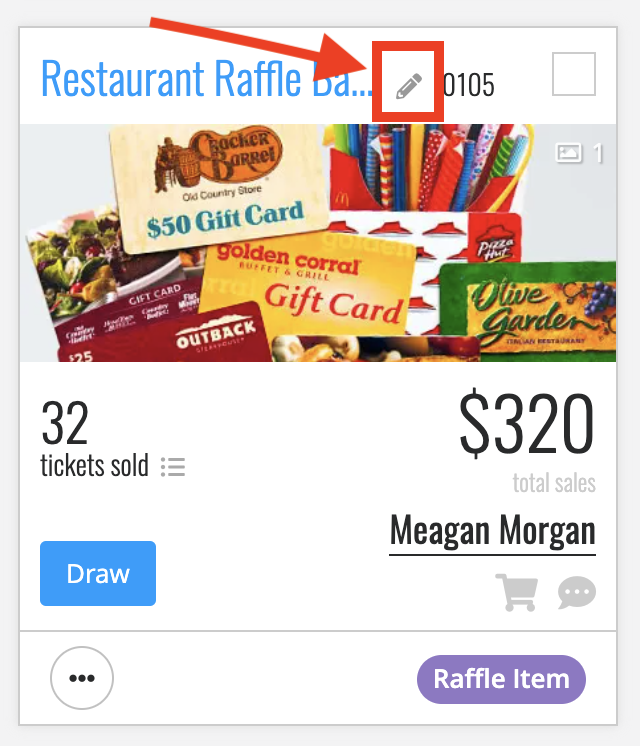Open the three-dot more options menu
The image size is (640, 746).
pos(82,678)
